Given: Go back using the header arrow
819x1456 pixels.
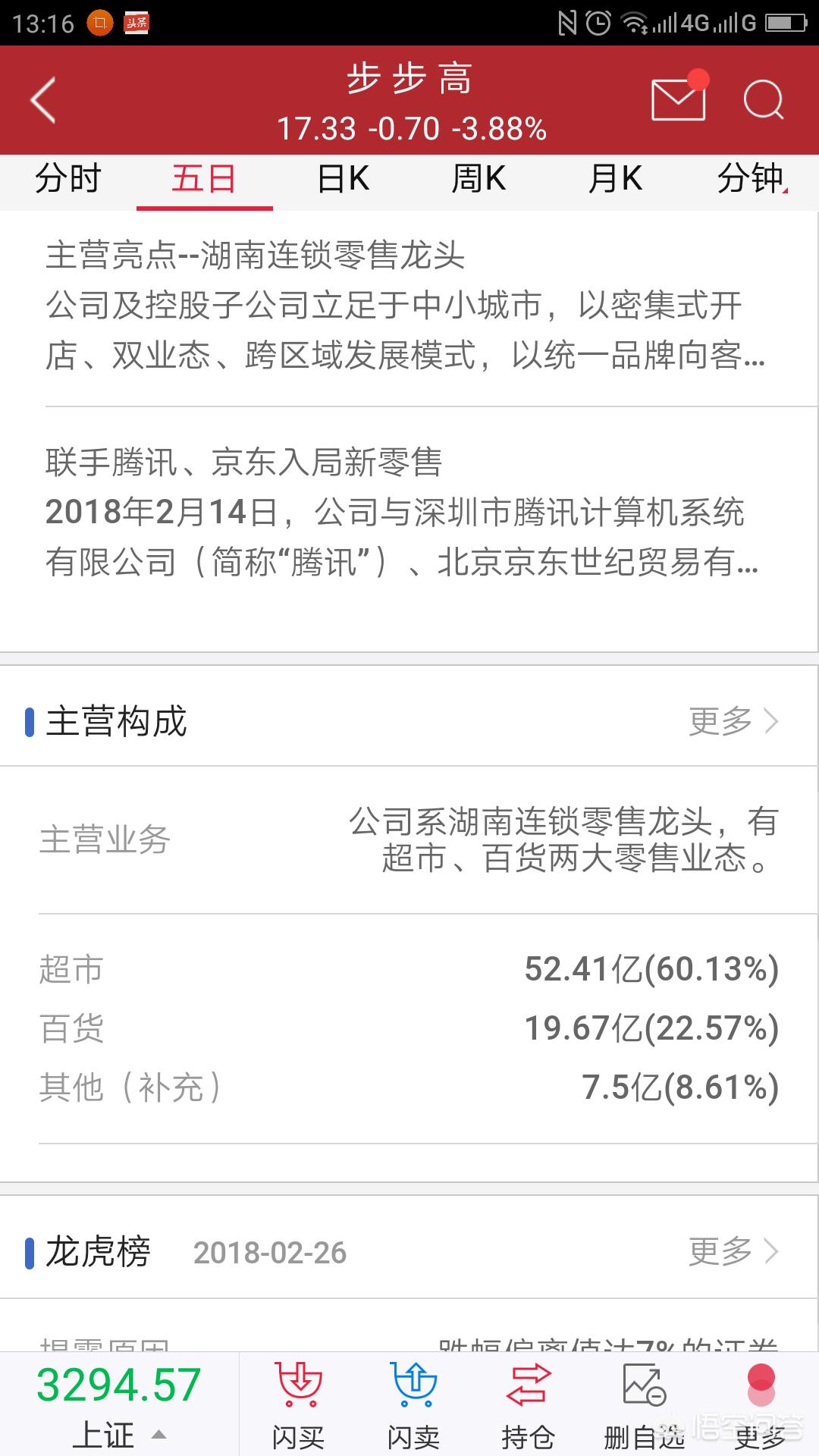Looking at the screenshot, I should [x=43, y=100].
